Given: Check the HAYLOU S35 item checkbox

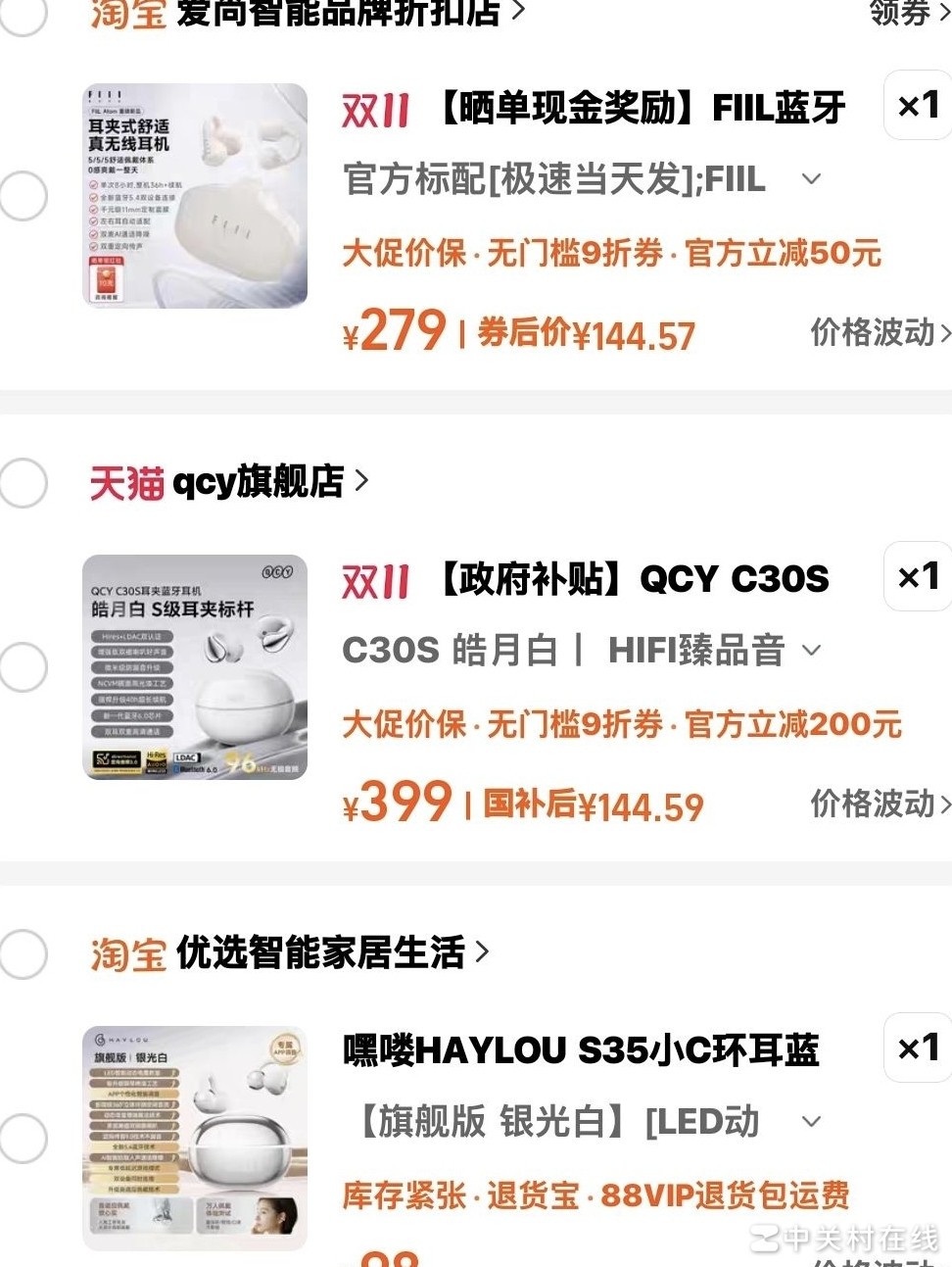Looking at the screenshot, I should pos(23,1139).
